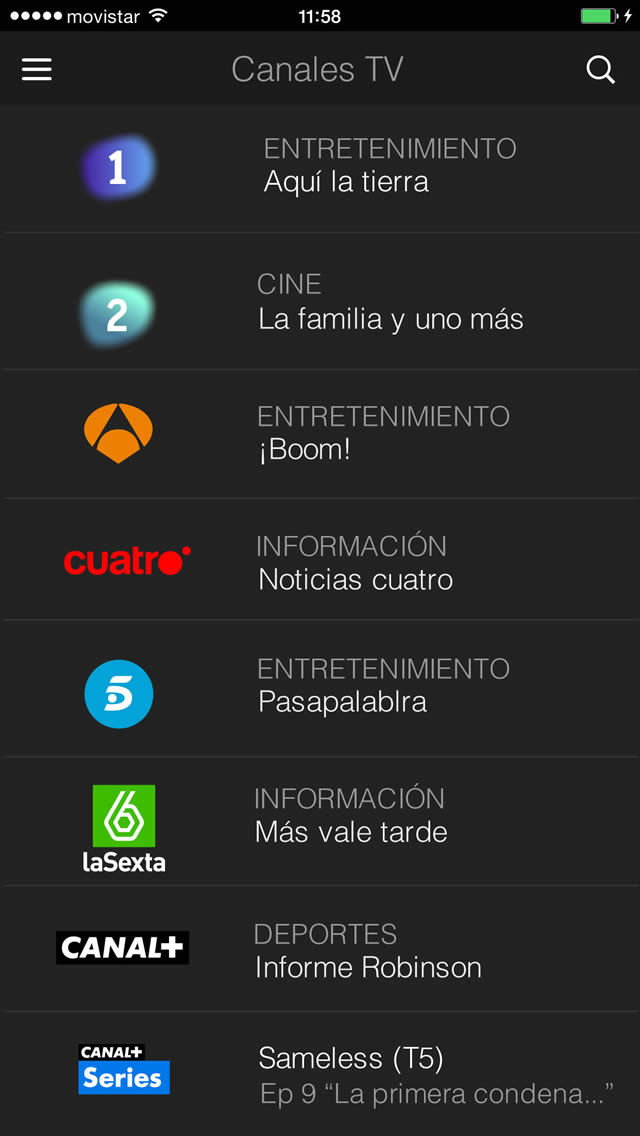This screenshot has width=640, height=1136.
Task: Open the Antena 3 row showing ¡Boom!
Action: [x=320, y=434]
